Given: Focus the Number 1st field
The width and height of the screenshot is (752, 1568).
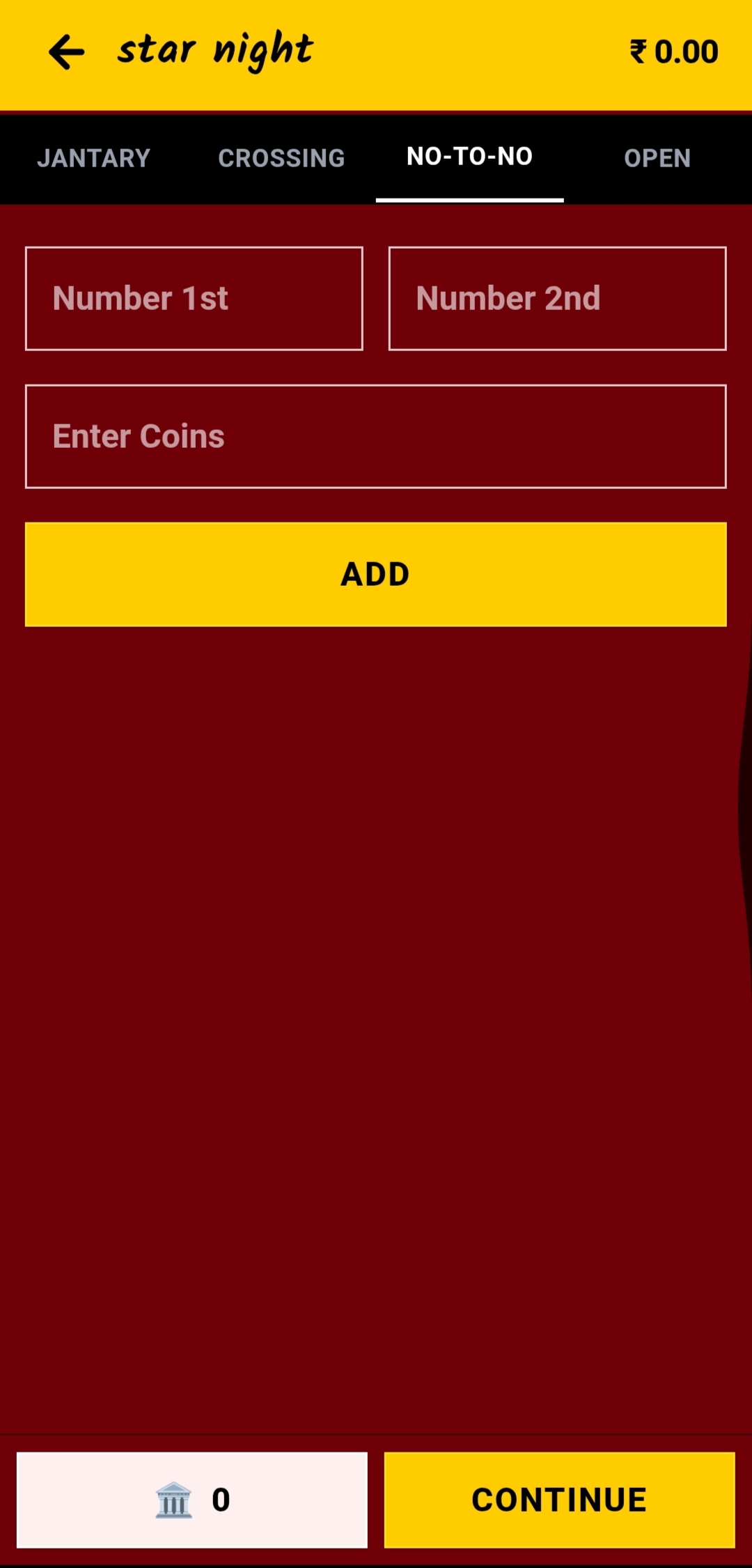Looking at the screenshot, I should pyautogui.click(x=194, y=298).
